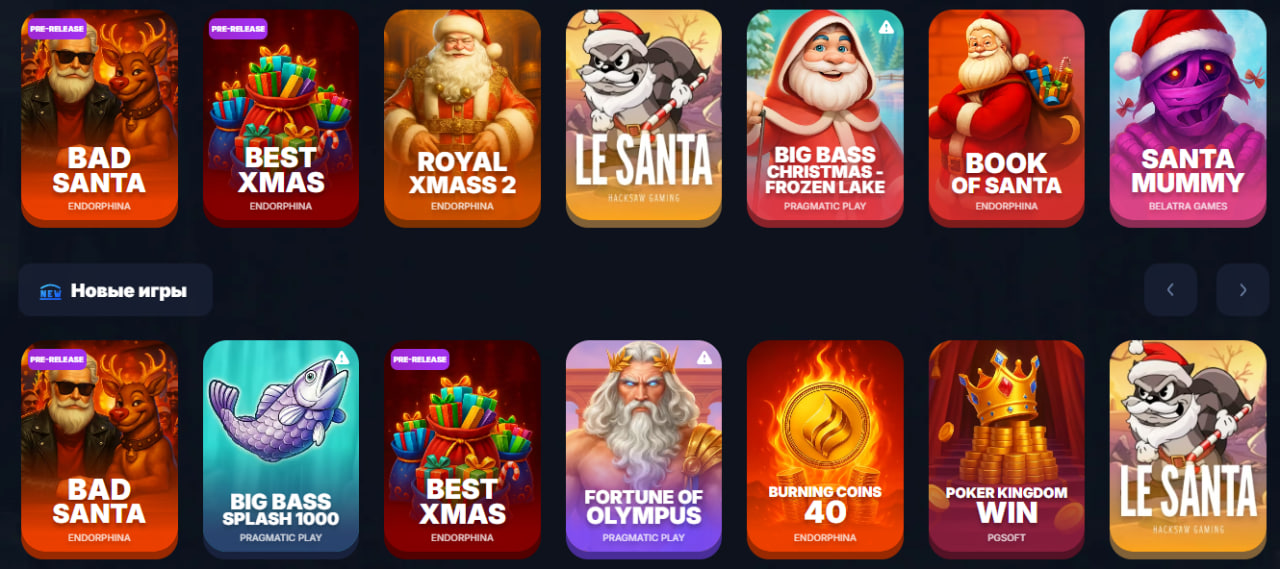1280x569 pixels.
Task: Launch Fortune of Olympus slot
Action: 643,448
